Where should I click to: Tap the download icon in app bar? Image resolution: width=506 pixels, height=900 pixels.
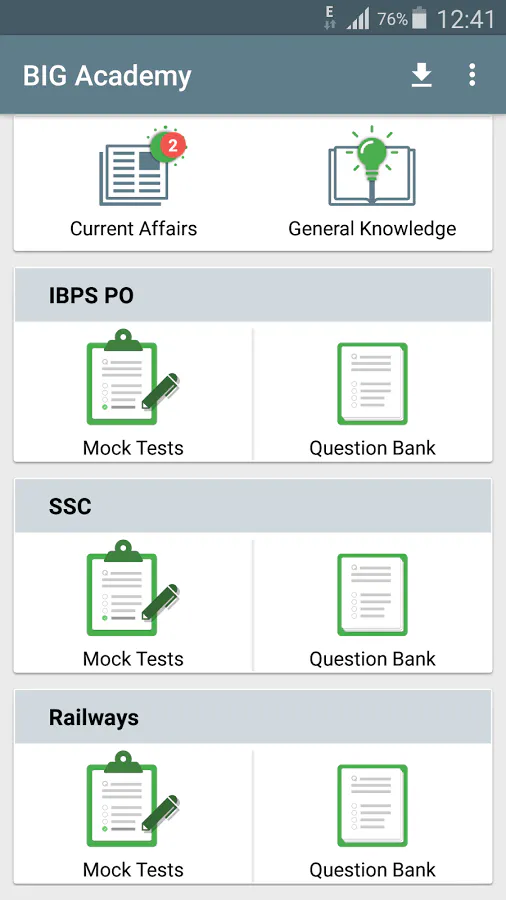[x=422, y=75]
